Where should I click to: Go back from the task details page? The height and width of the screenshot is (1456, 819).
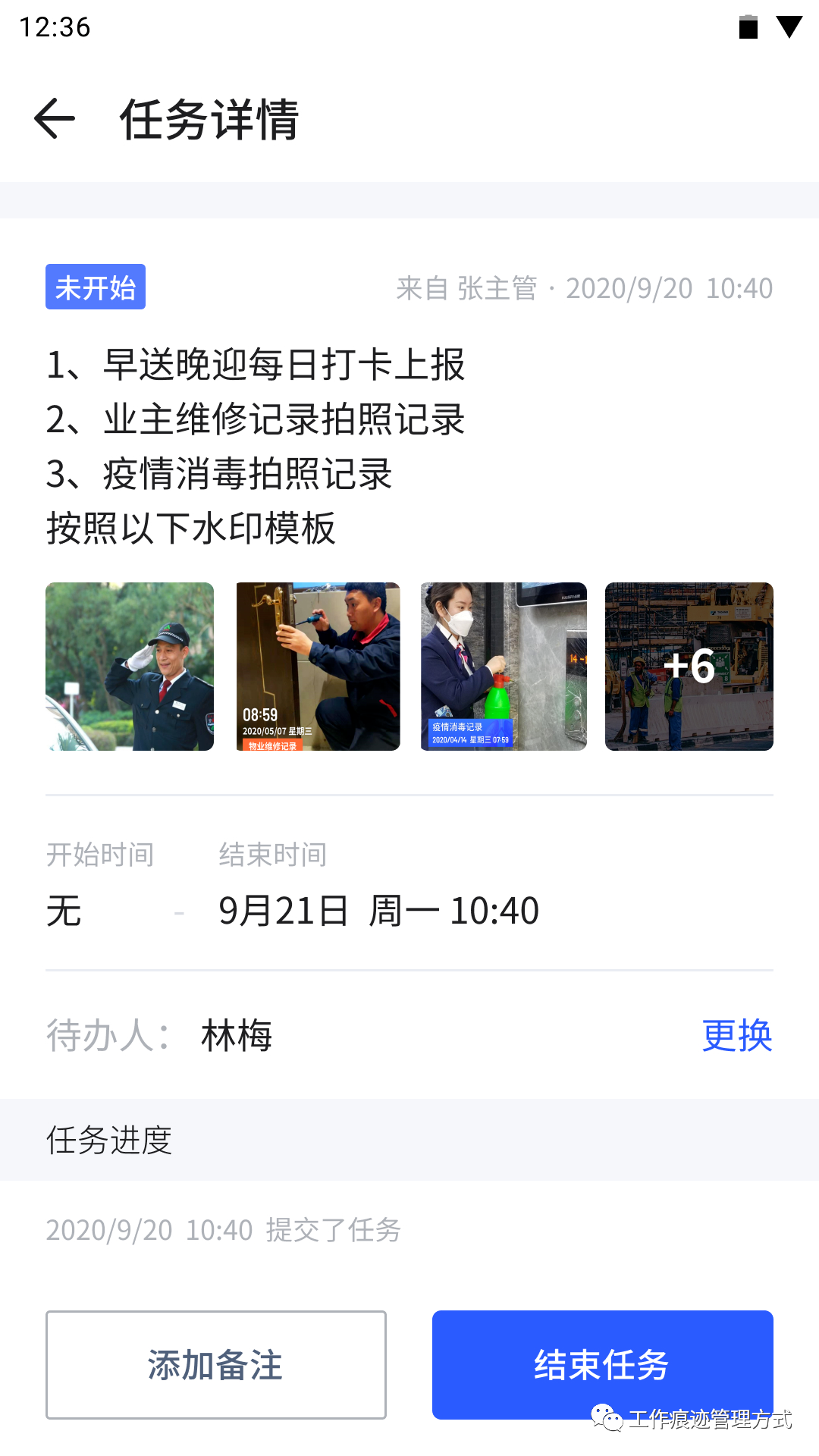tap(55, 119)
